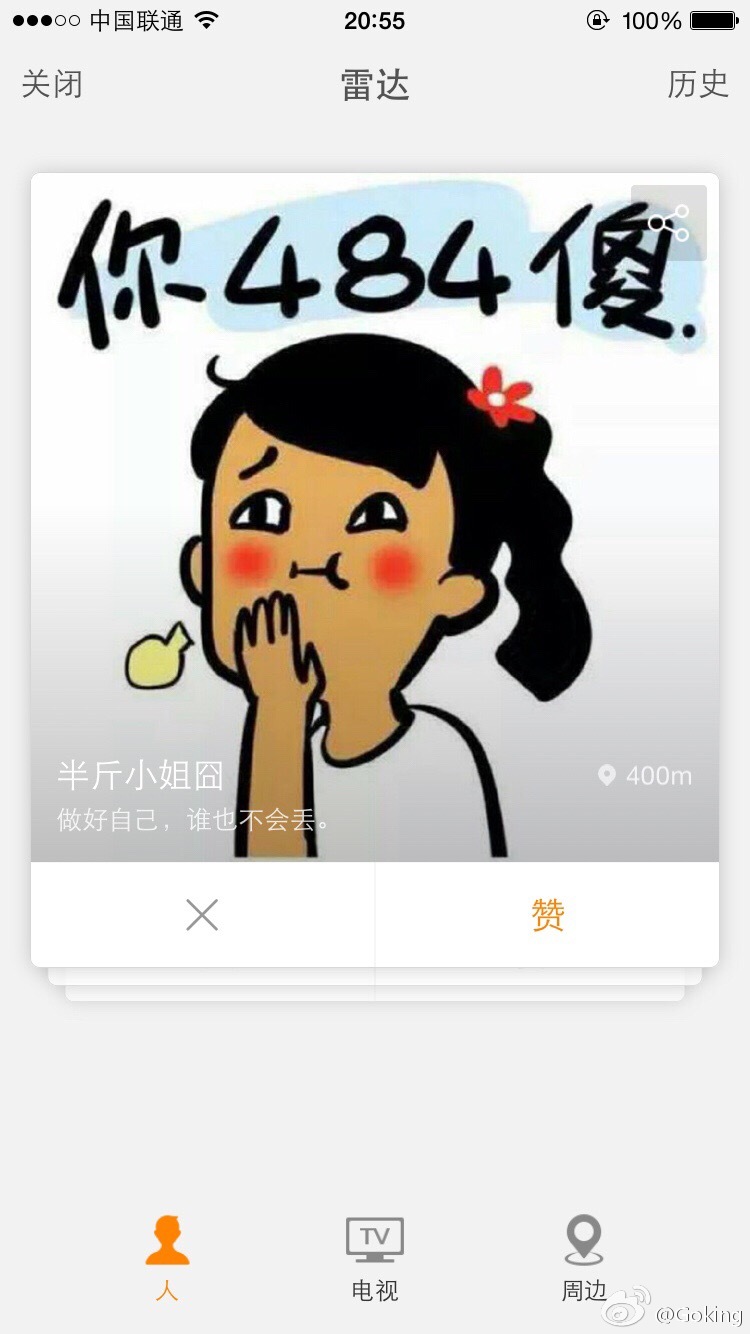
Task: Switch to the 电视 tab
Action: coord(375,1258)
